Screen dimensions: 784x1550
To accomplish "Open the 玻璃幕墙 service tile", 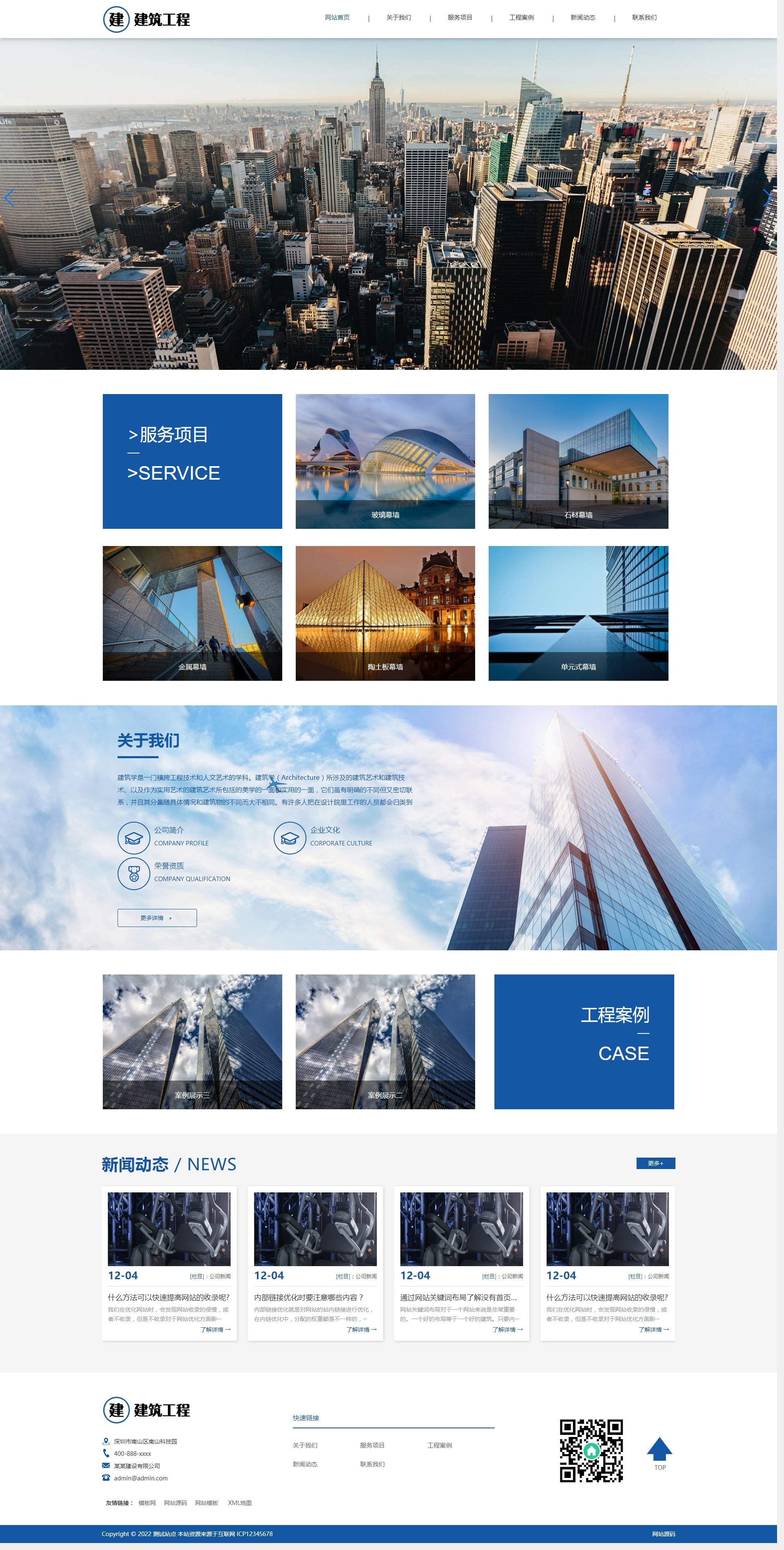I will (x=385, y=462).
